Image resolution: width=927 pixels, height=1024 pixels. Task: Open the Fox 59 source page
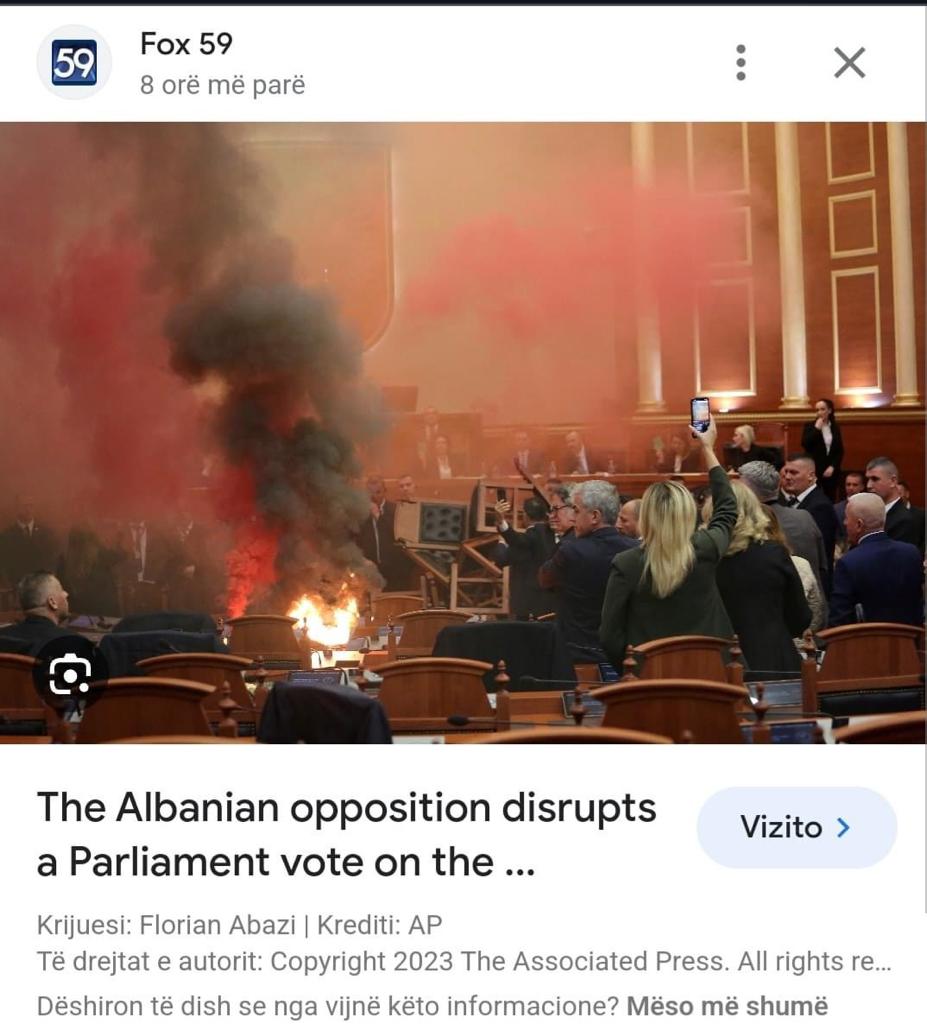(186, 45)
